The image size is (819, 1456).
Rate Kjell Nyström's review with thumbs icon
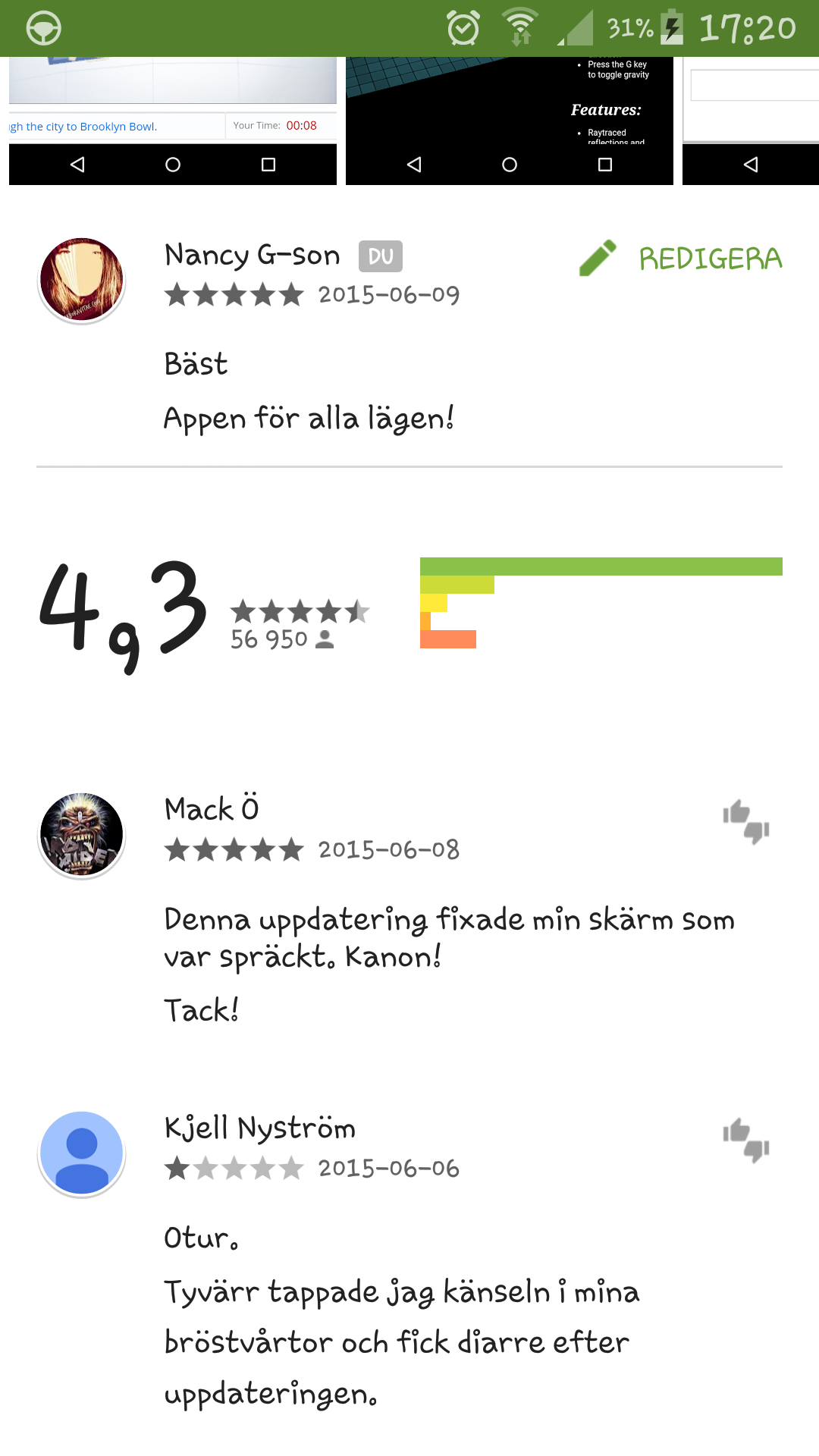pos(746,1140)
